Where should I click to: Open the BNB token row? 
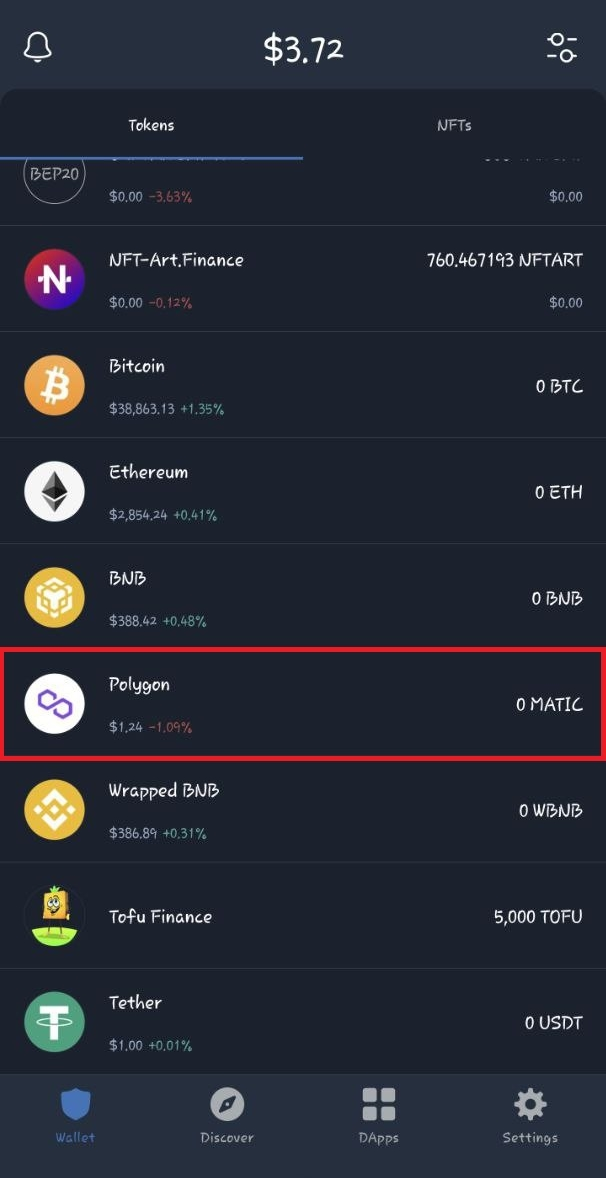303,597
